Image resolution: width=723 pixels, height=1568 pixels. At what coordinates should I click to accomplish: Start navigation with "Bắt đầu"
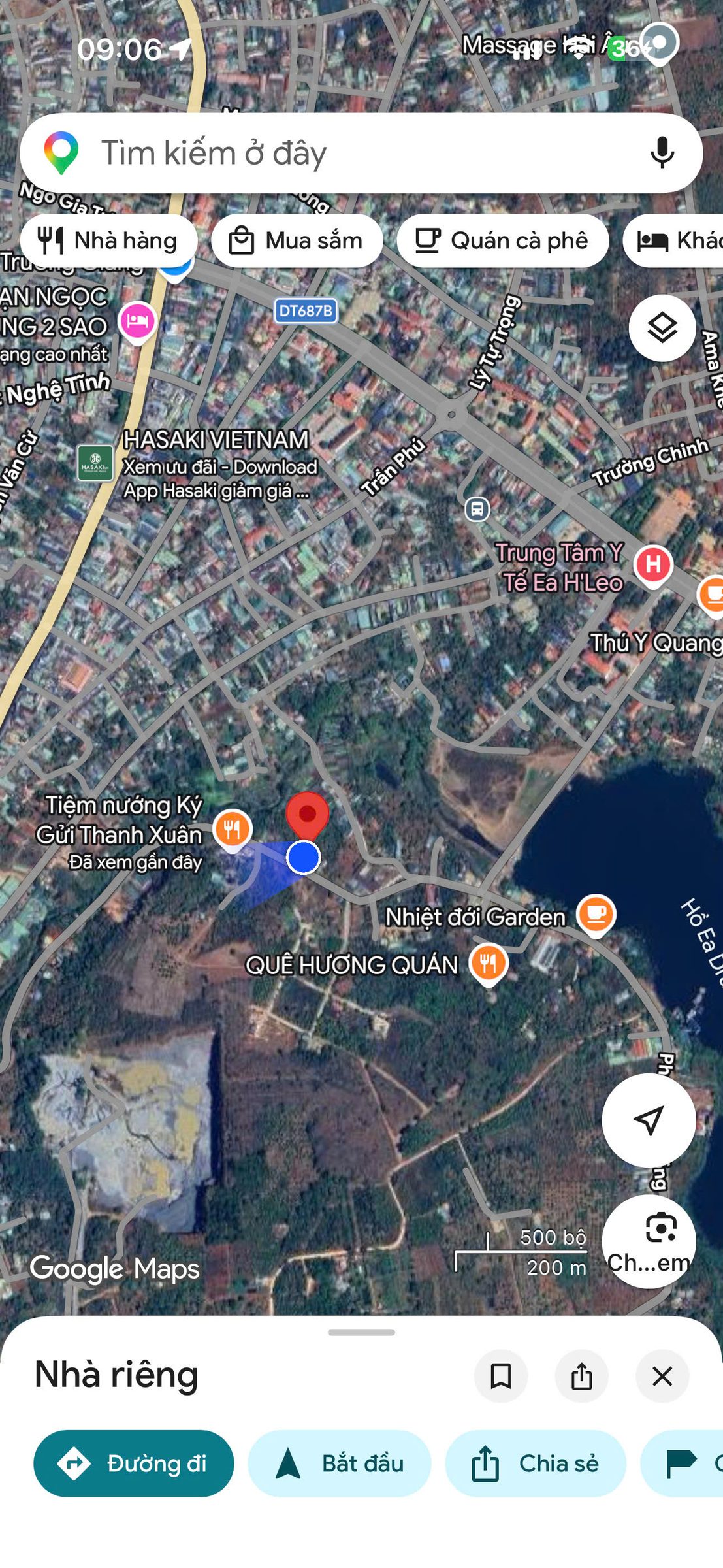[340, 1463]
